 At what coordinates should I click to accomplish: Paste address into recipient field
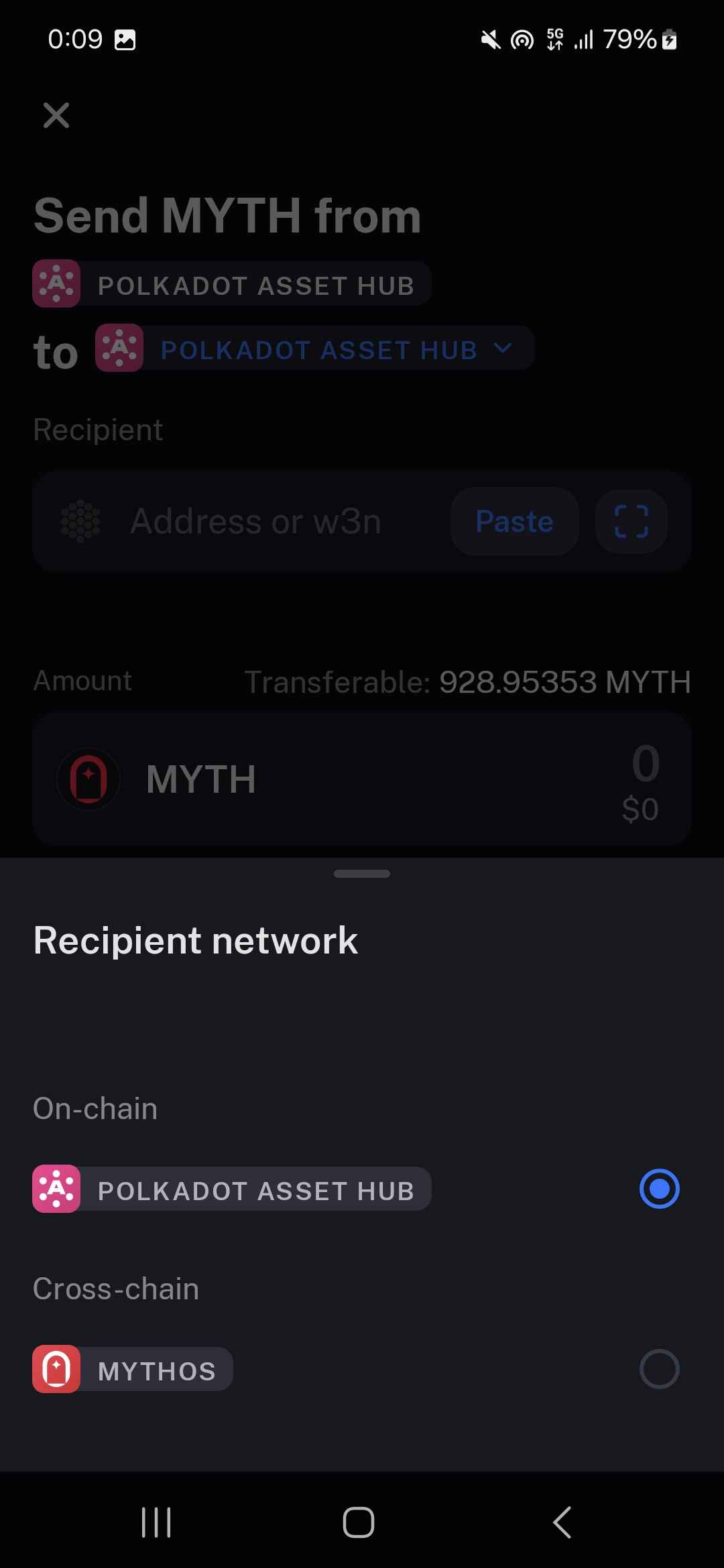point(514,521)
